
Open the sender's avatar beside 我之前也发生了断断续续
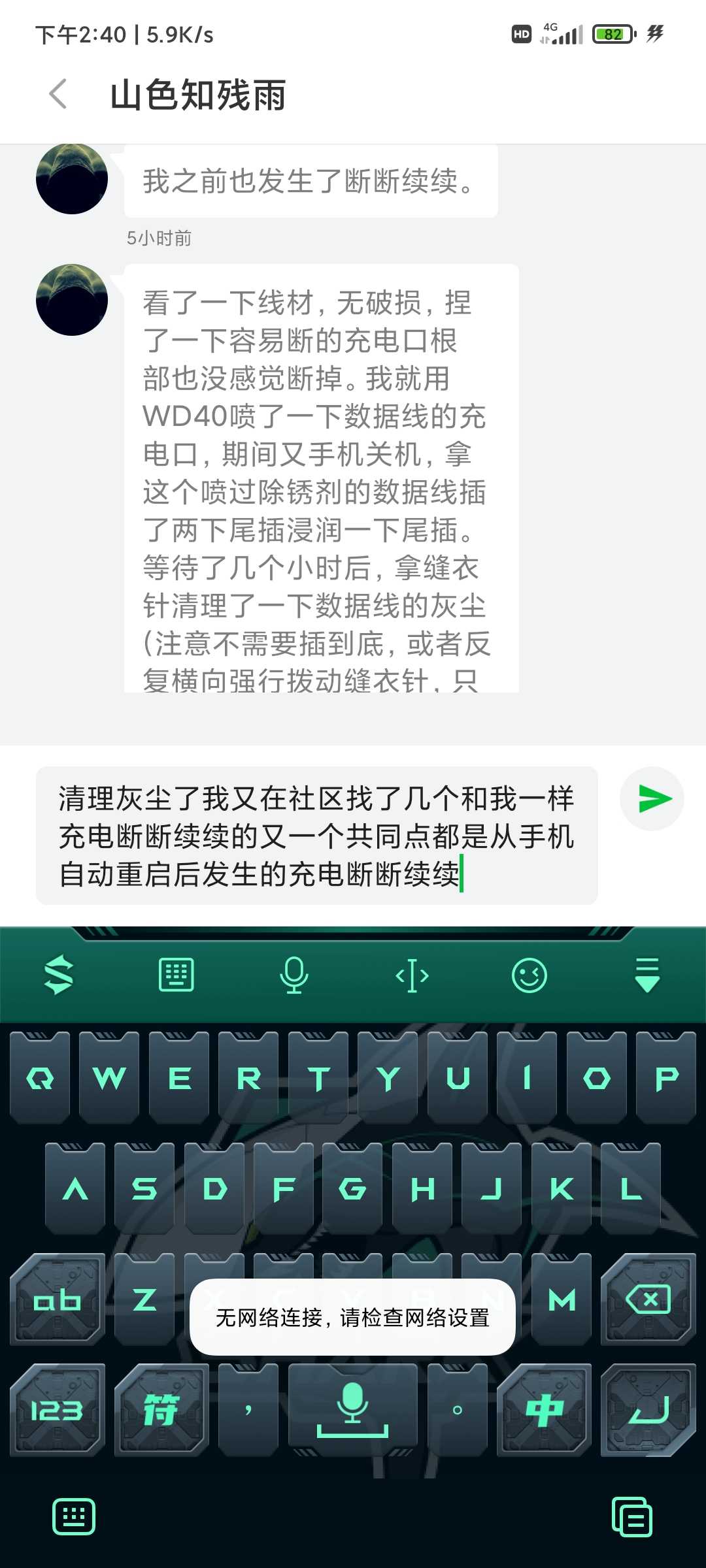[x=72, y=178]
